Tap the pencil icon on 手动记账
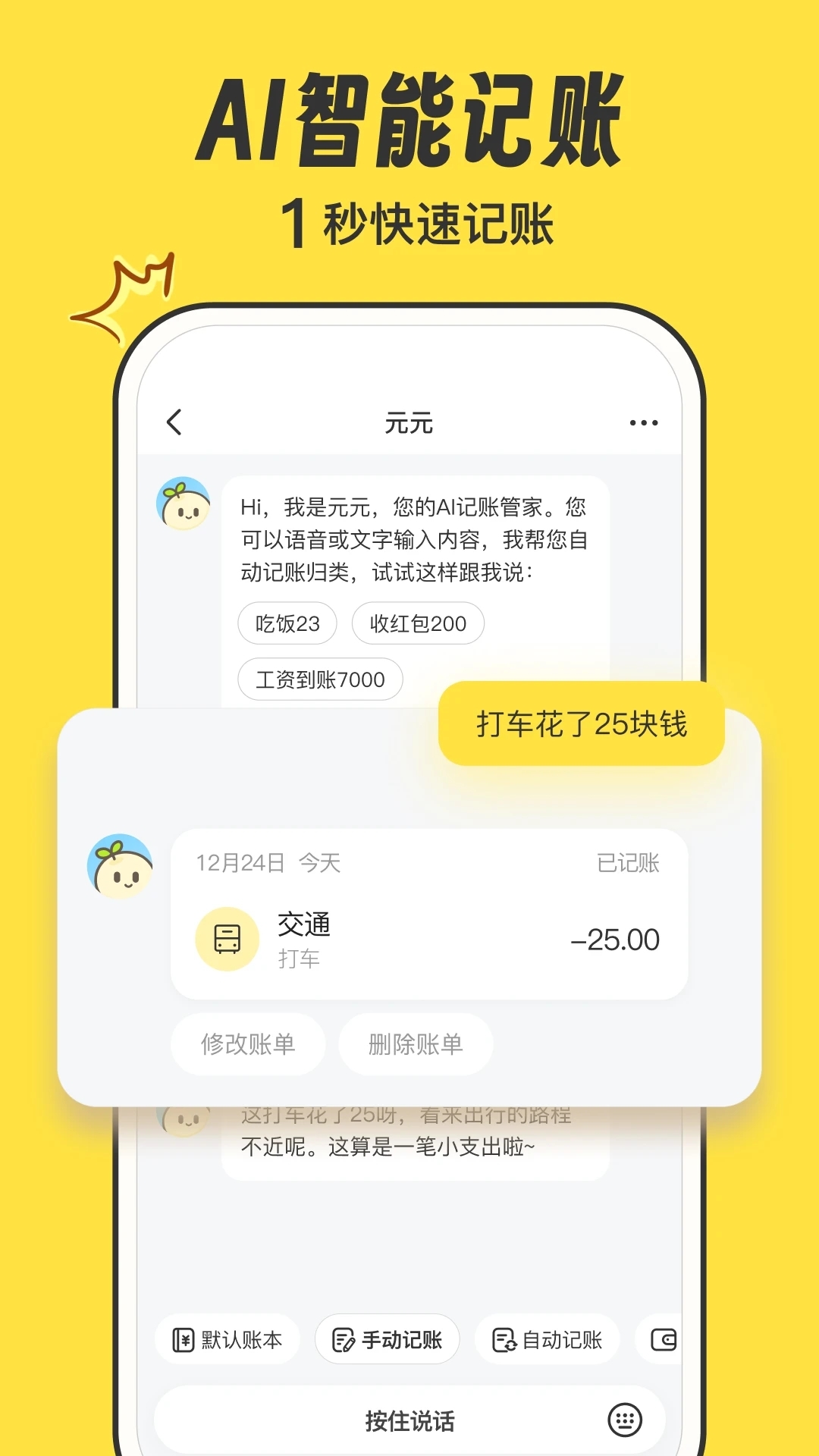The width and height of the screenshot is (819, 1456). coord(345,1339)
